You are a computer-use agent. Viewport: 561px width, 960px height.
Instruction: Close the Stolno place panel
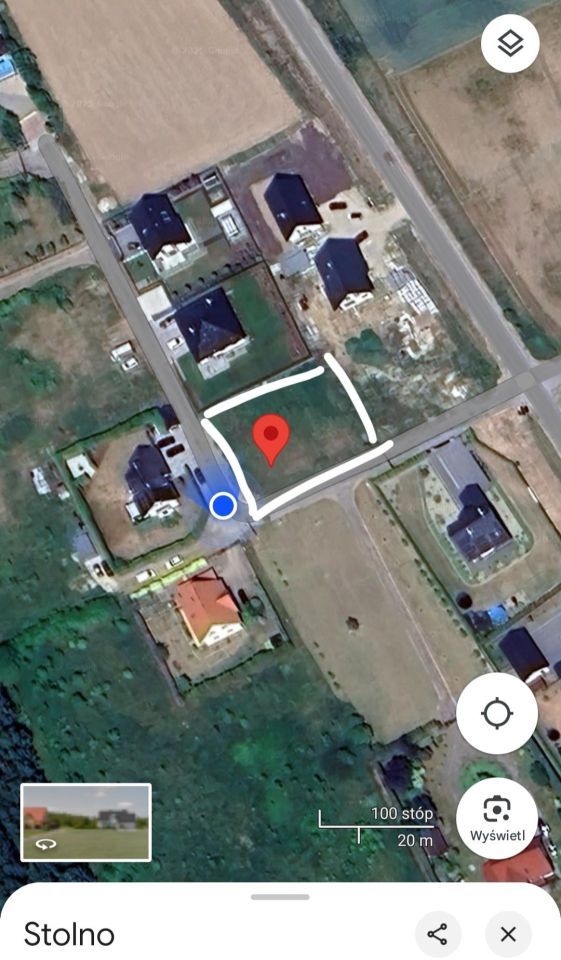[508, 934]
